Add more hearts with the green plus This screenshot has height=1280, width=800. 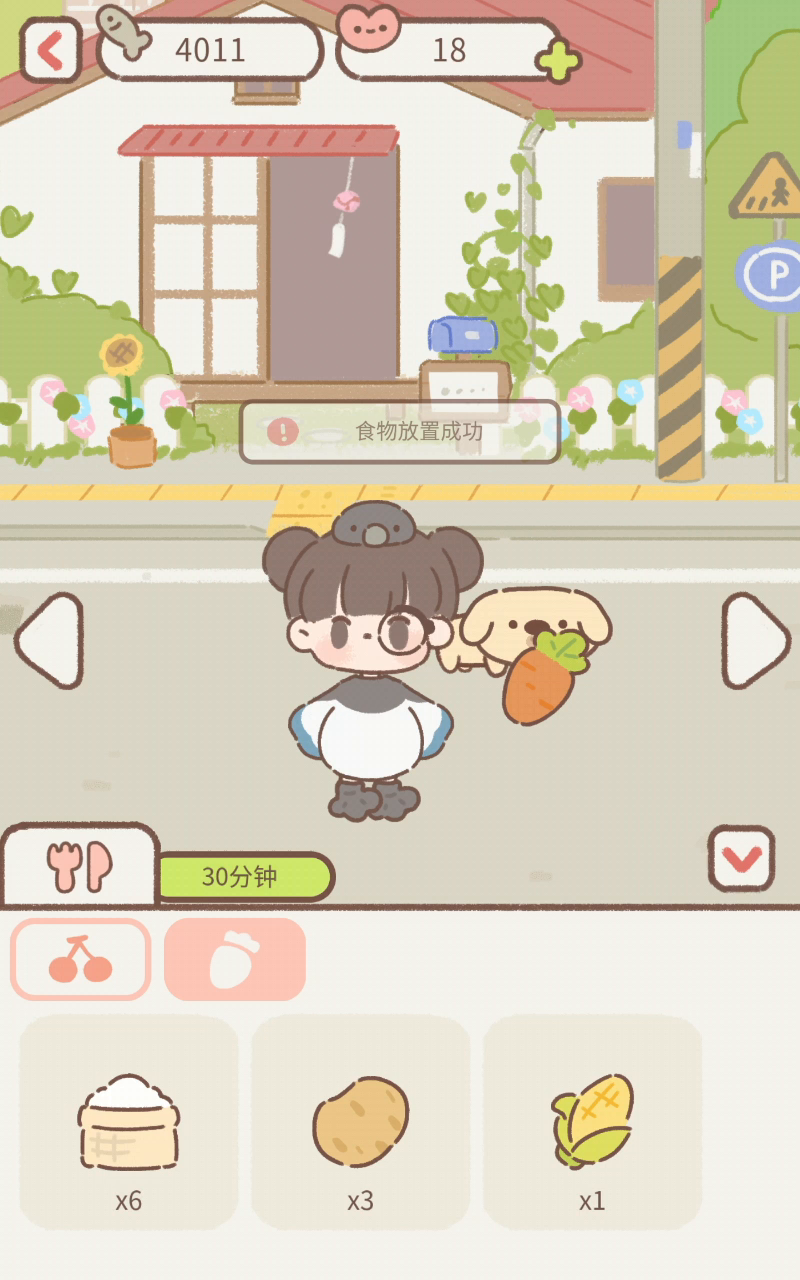click(x=558, y=62)
